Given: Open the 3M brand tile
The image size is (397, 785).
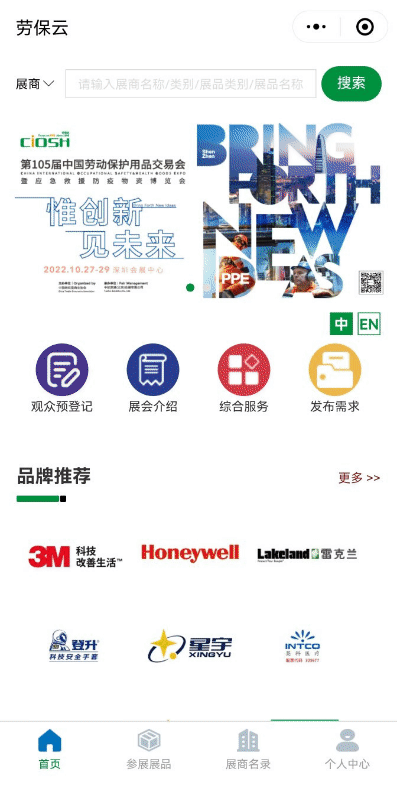Looking at the screenshot, I should tap(75, 555).
